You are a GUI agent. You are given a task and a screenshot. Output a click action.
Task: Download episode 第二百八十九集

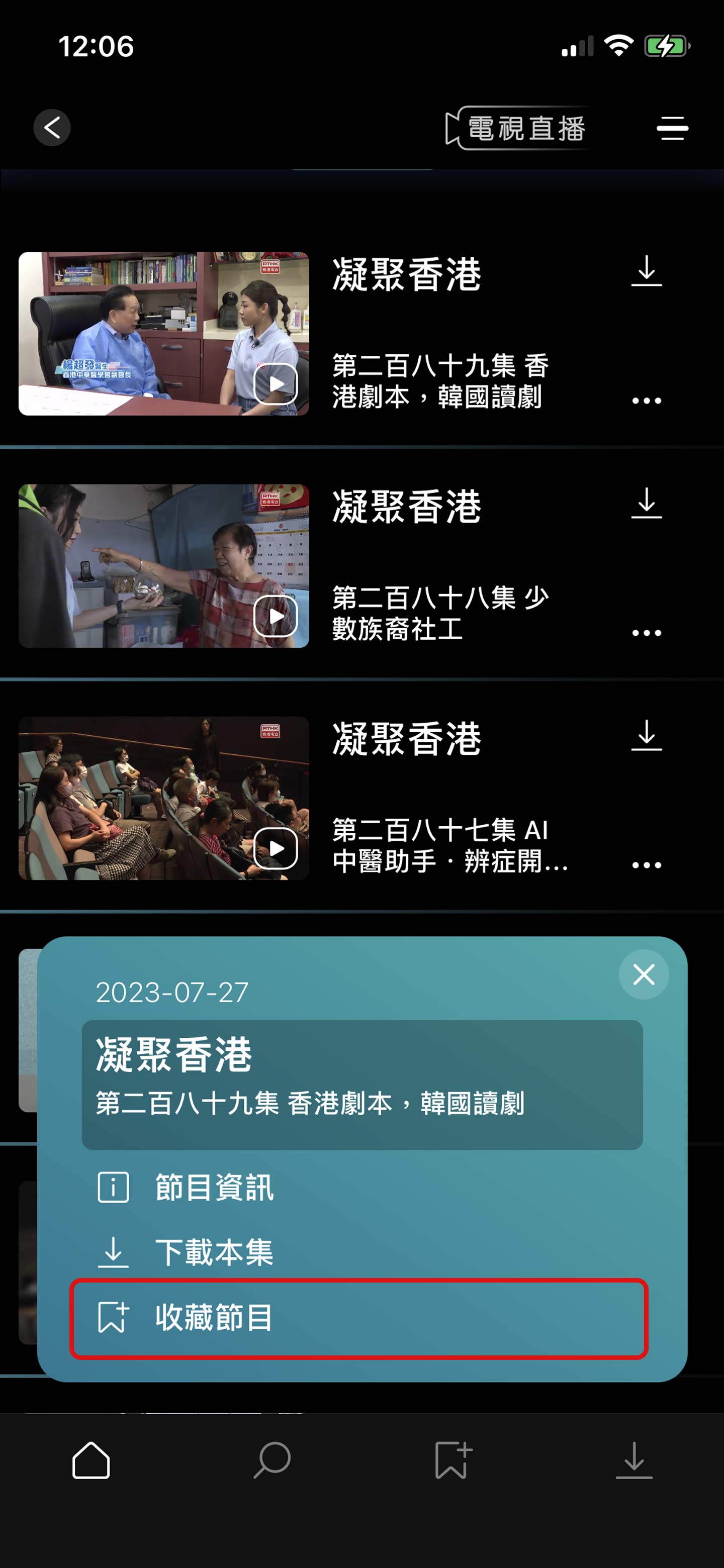646,271
